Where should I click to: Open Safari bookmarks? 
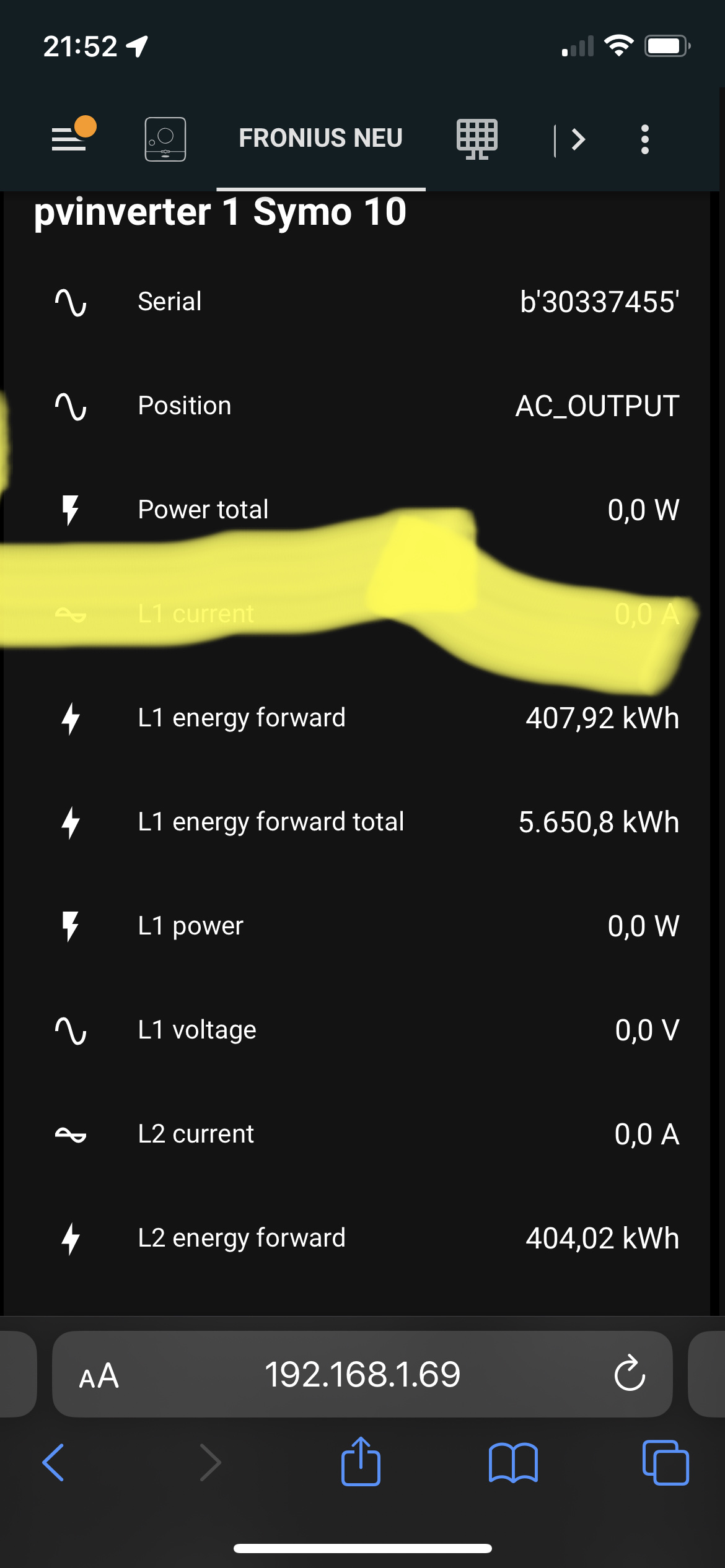point(513,1463)
